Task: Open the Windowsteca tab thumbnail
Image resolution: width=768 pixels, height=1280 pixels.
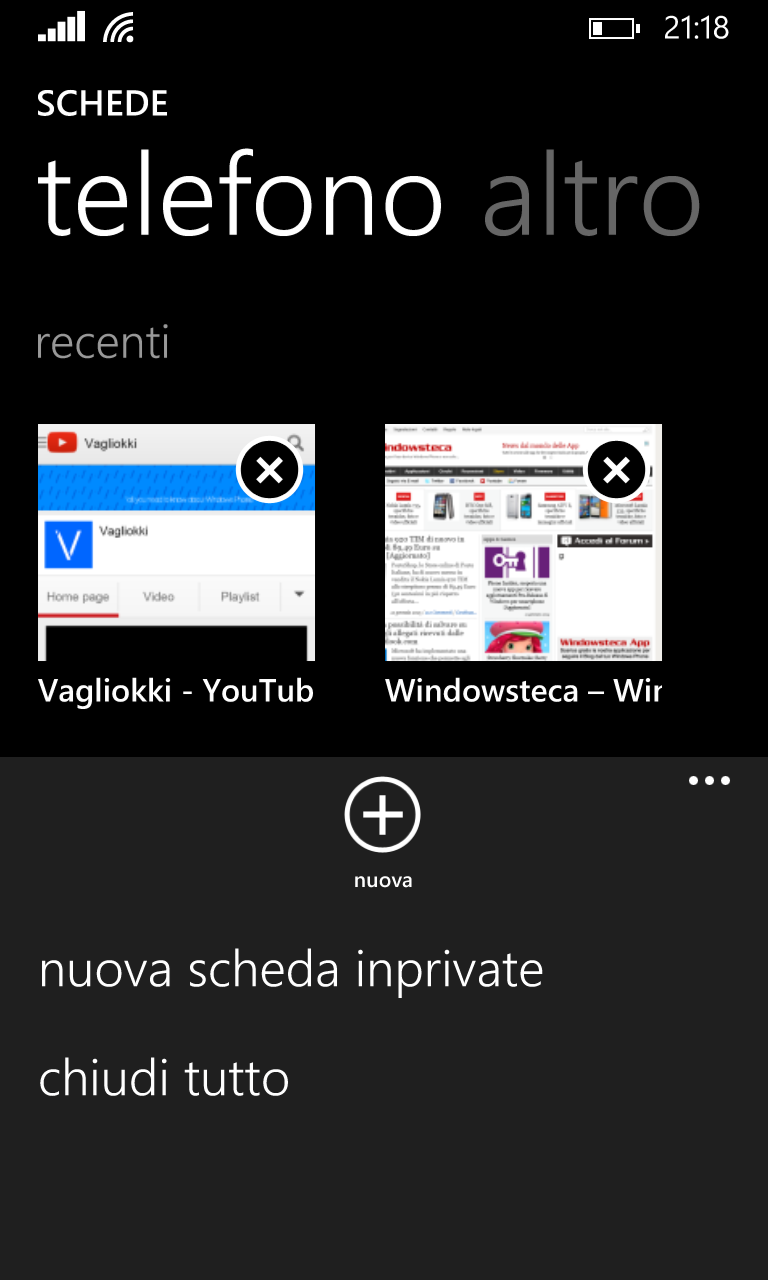Action: tap(523, 542)
